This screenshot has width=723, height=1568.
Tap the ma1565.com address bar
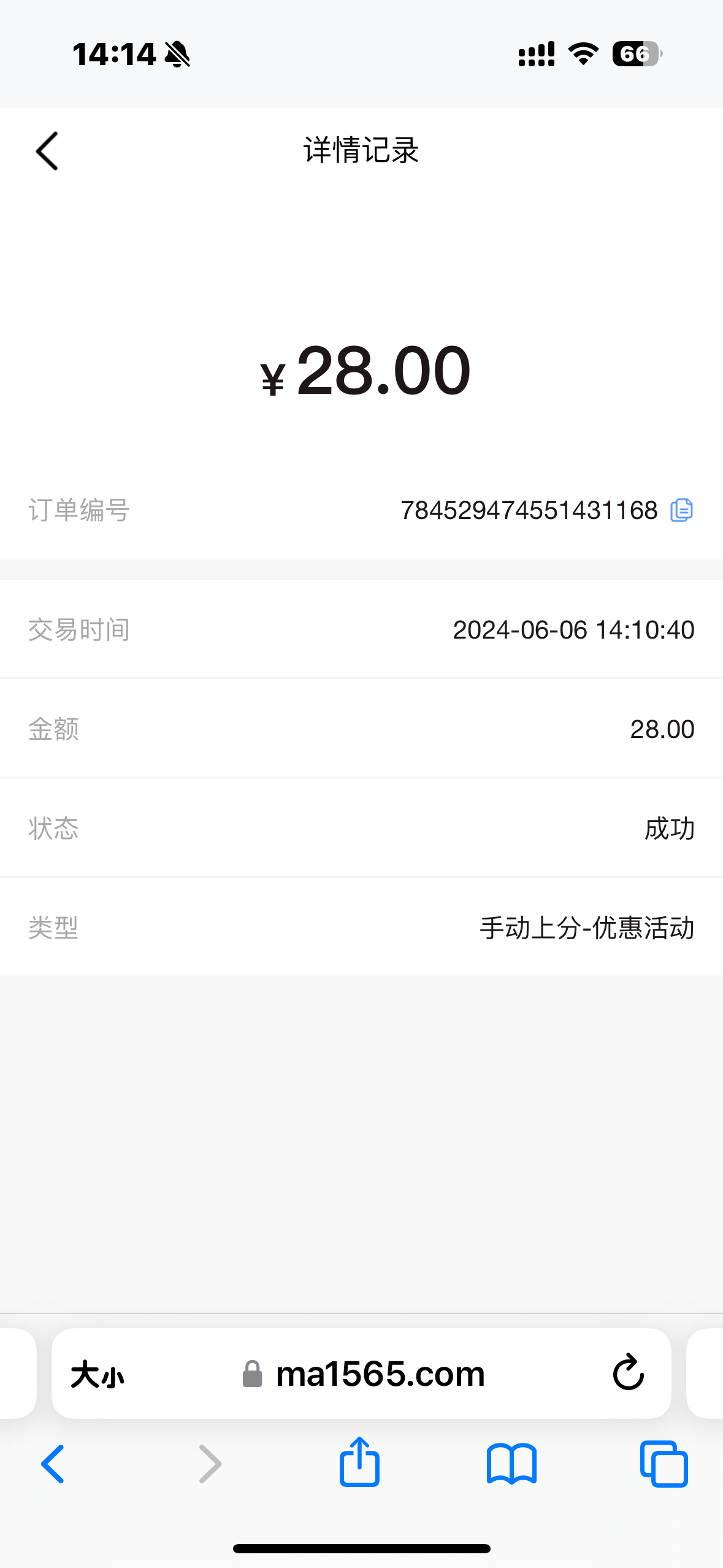pyautogui.click(x=380, y=1374)
